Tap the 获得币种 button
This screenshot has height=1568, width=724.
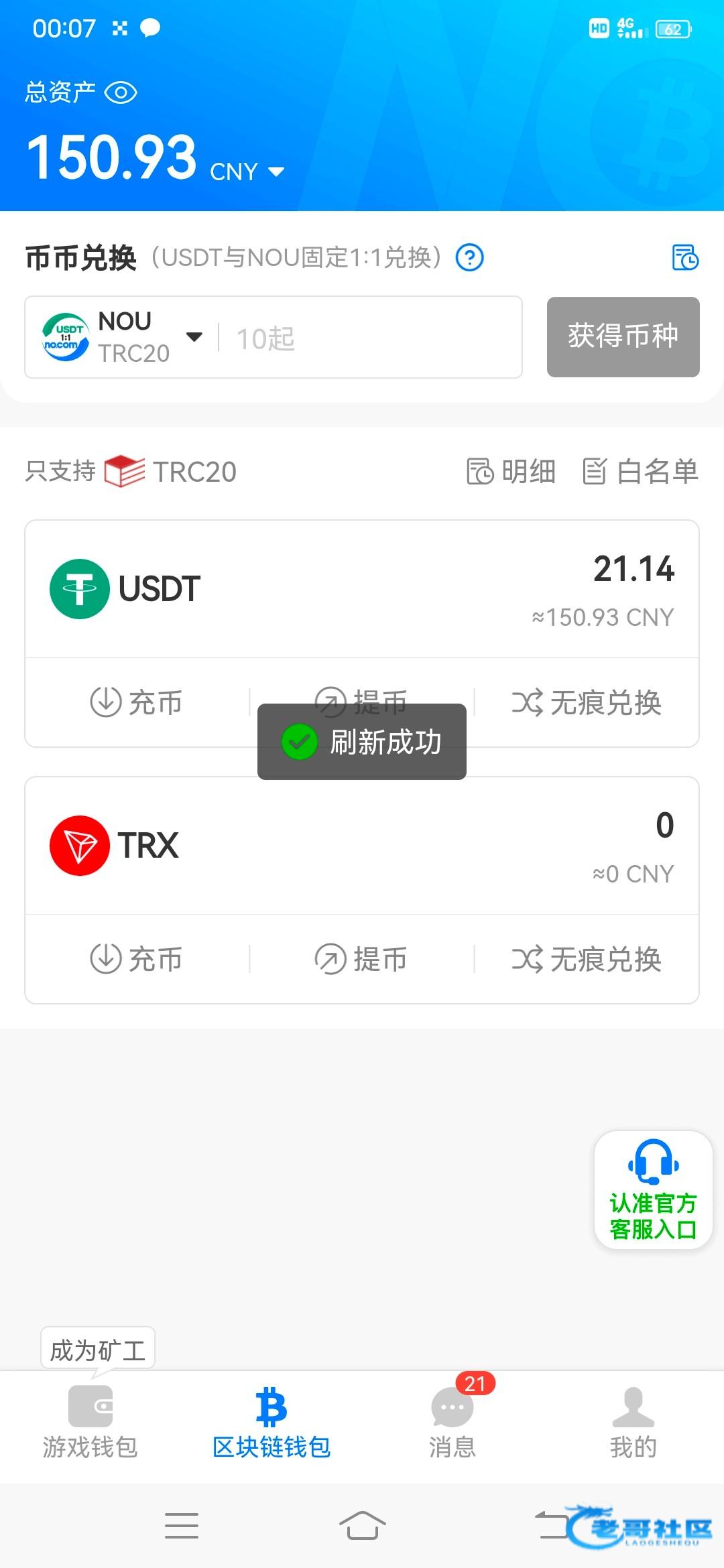point(623,336)
